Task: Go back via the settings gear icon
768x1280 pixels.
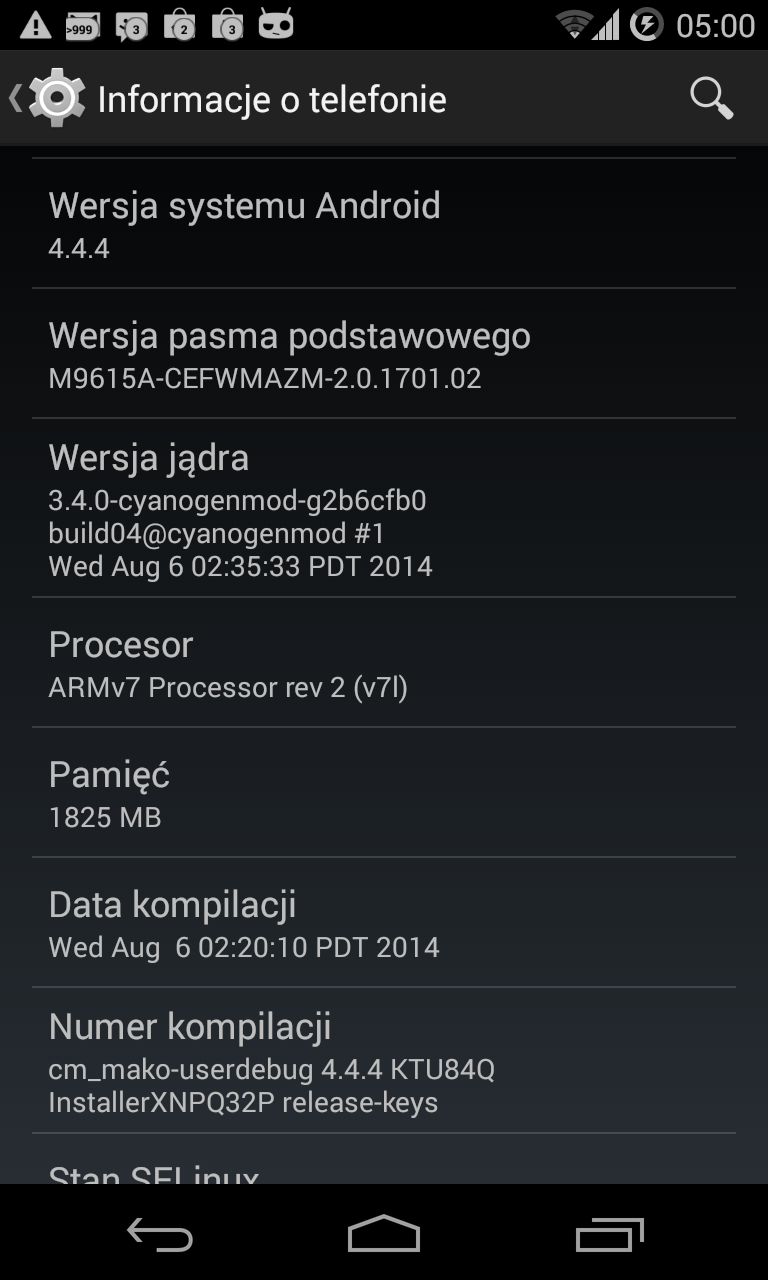Action: [x=56, y=98]
